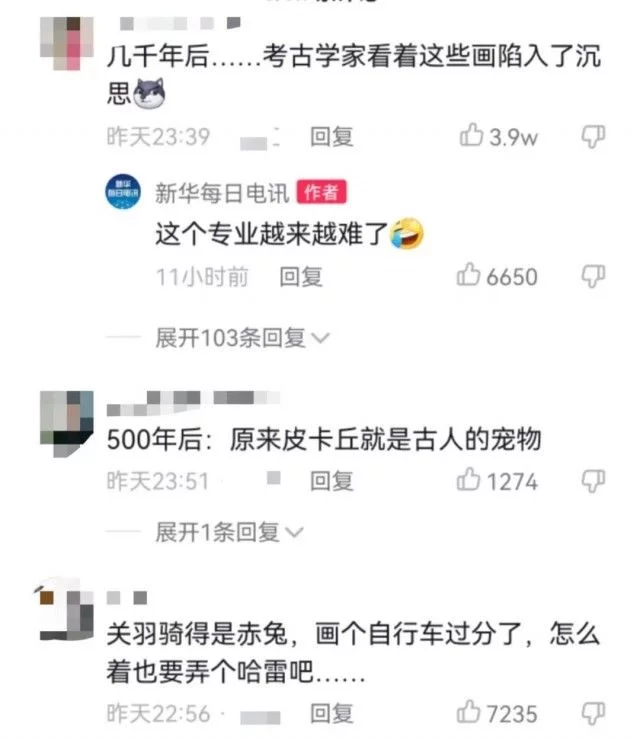Like the comment about 考古学家
Viewport: 640px width, 740px height.
tap(472, 137)
